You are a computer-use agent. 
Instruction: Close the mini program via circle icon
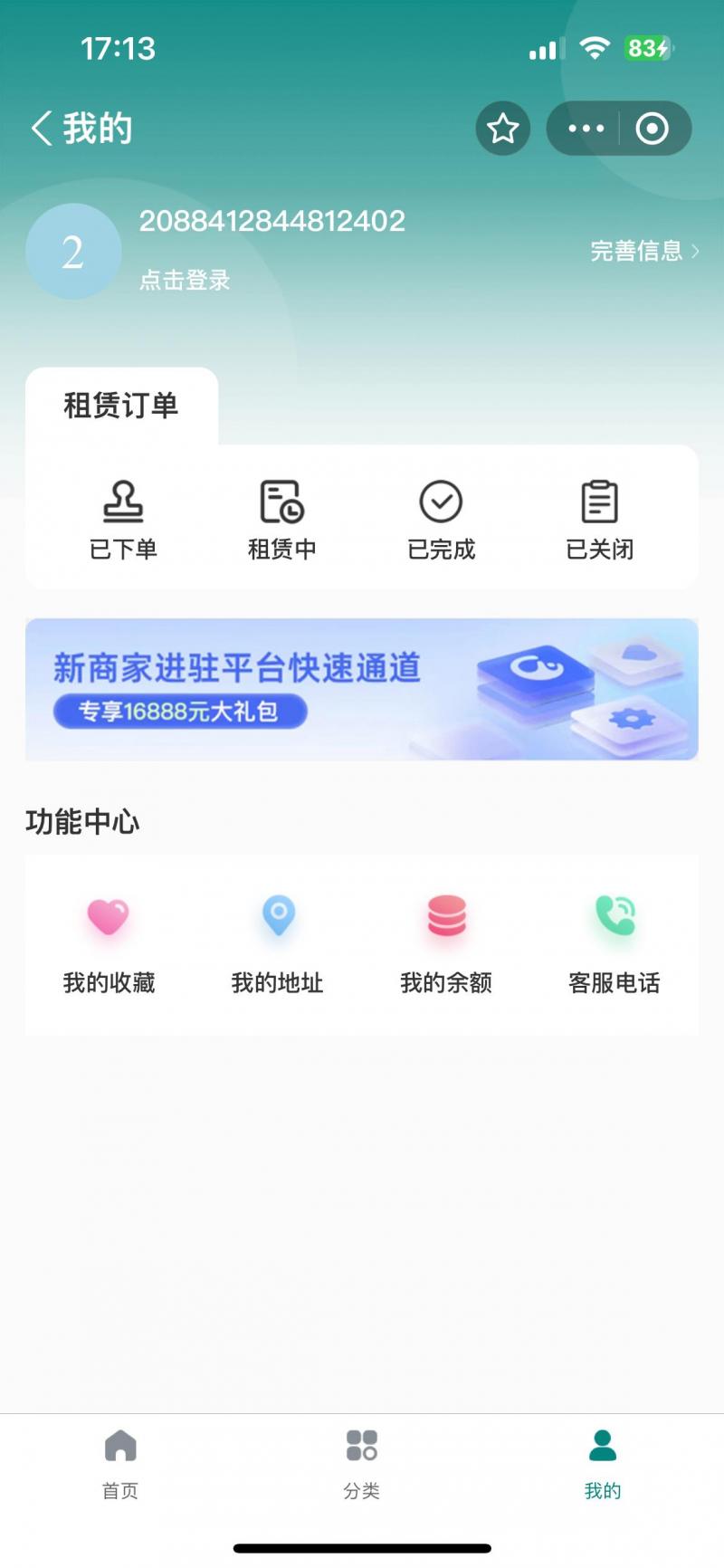[x=653, y=129]
